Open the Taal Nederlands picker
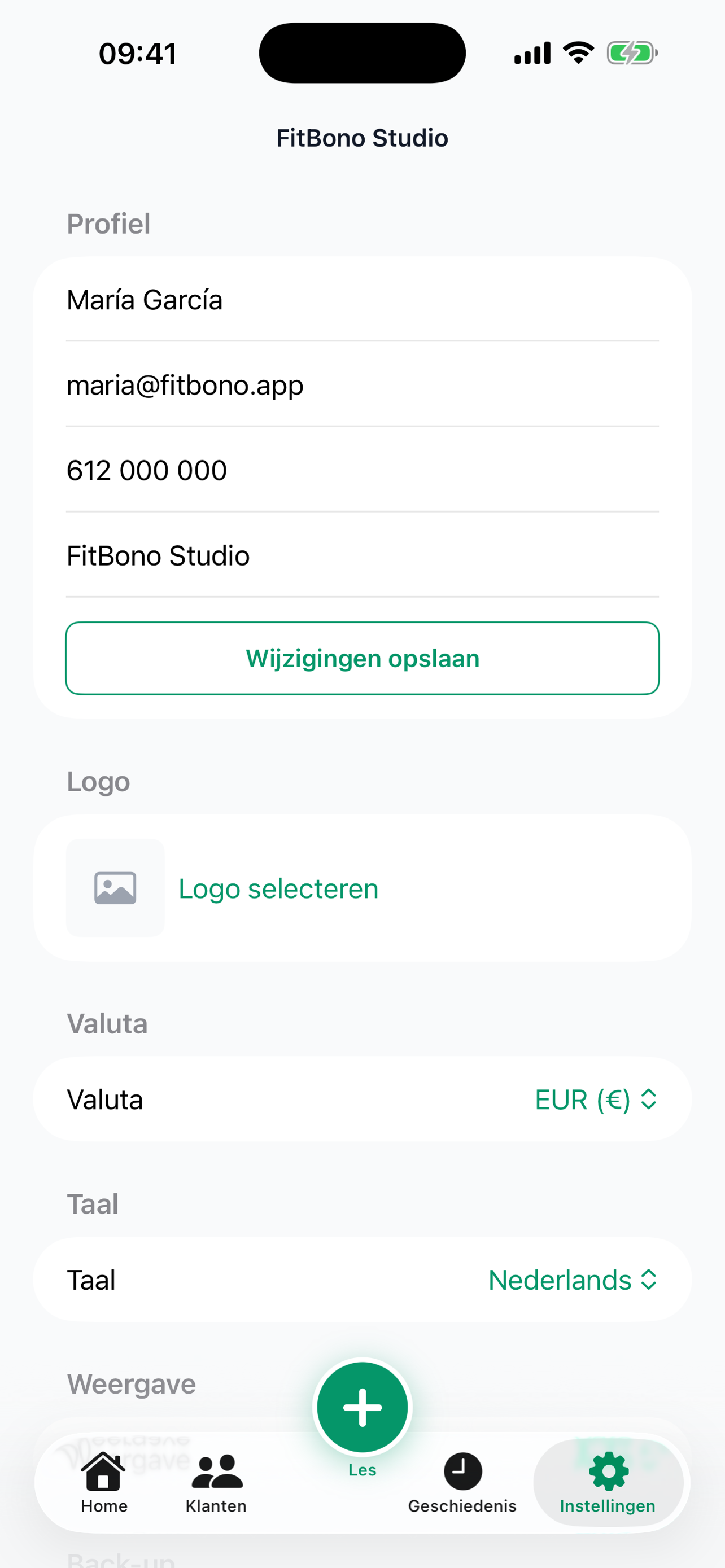The width and height of the screenshot is (725, 1568). [x=571, y=1280]
